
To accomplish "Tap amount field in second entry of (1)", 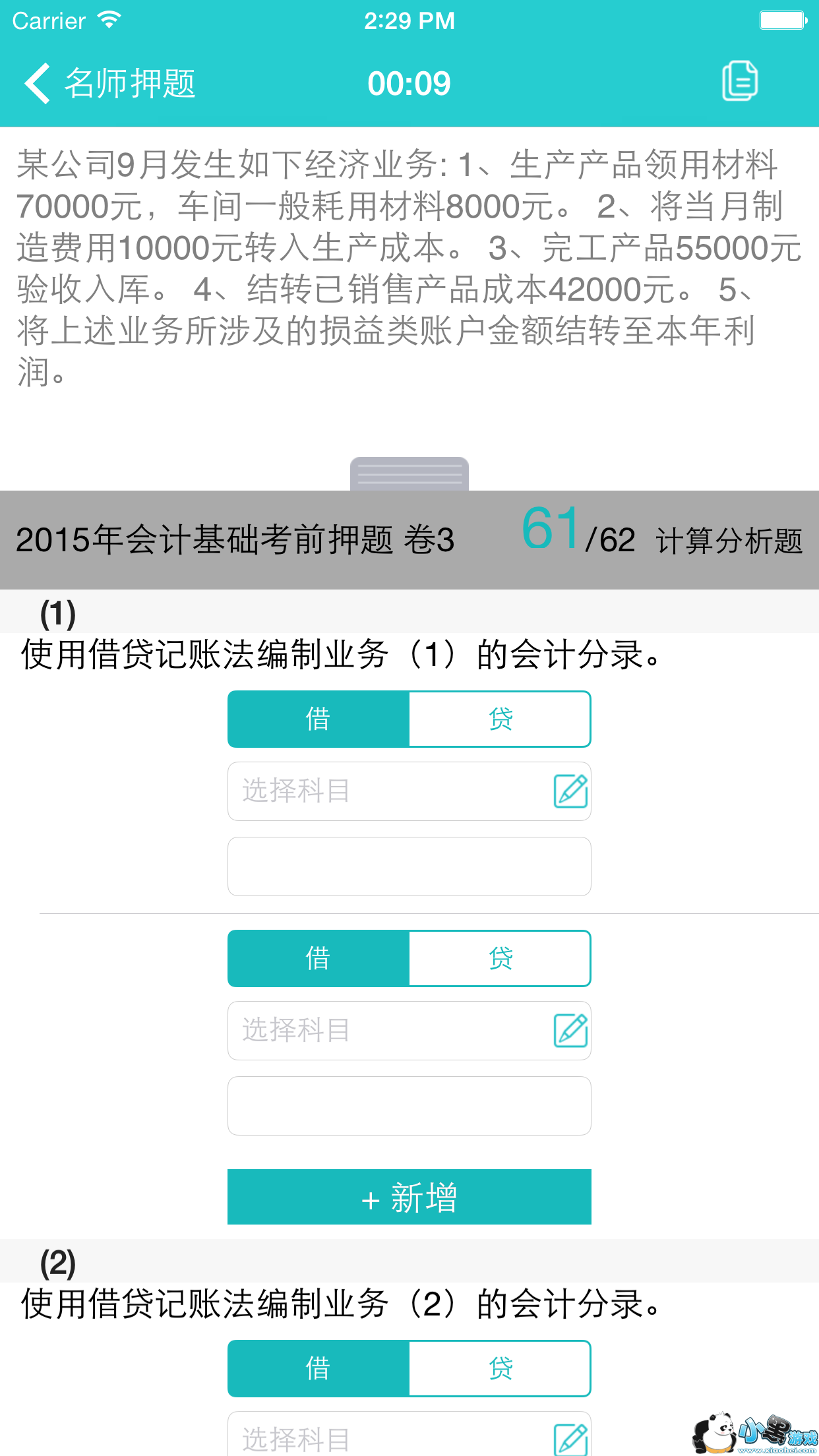I will 409,1105.
